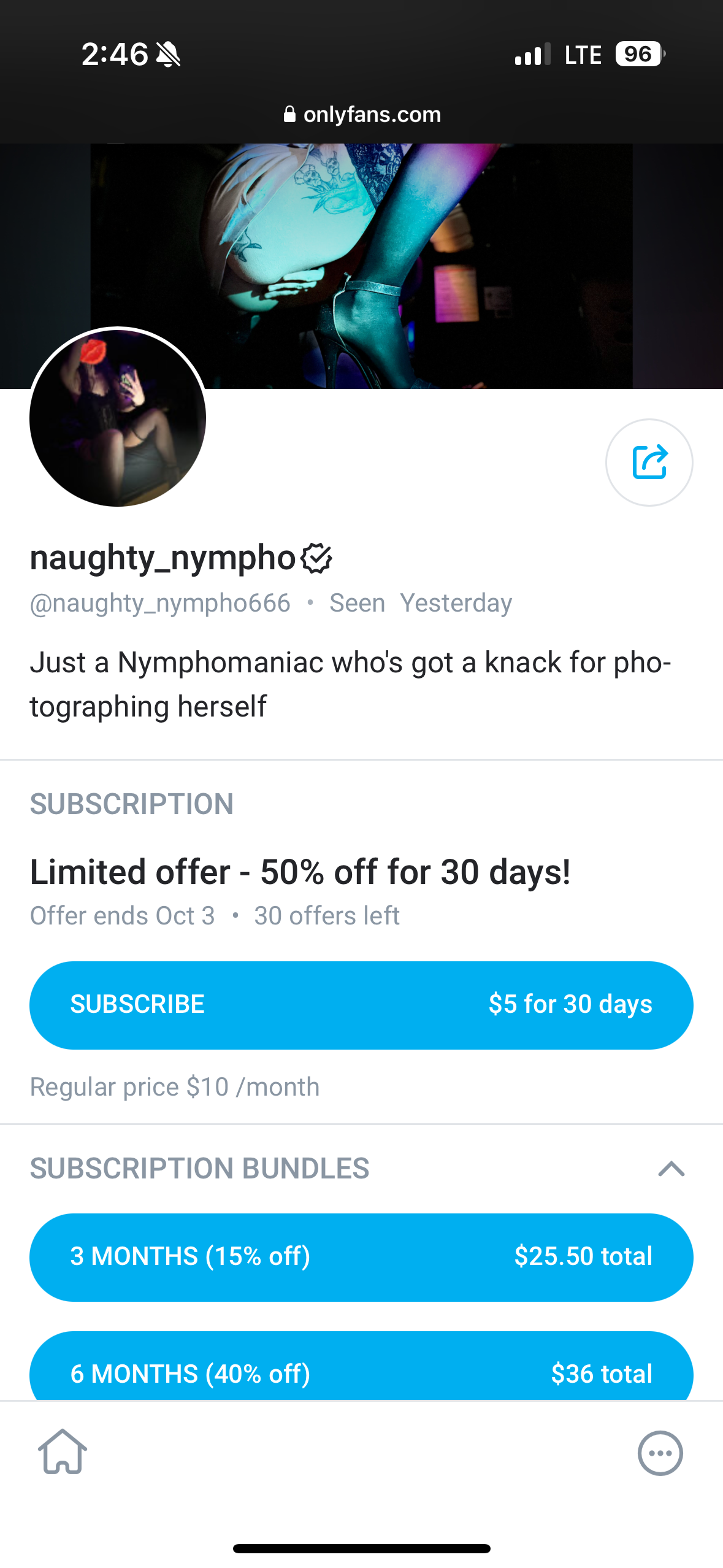Choose the 6 months bundle for $36

pos(361,1366)
